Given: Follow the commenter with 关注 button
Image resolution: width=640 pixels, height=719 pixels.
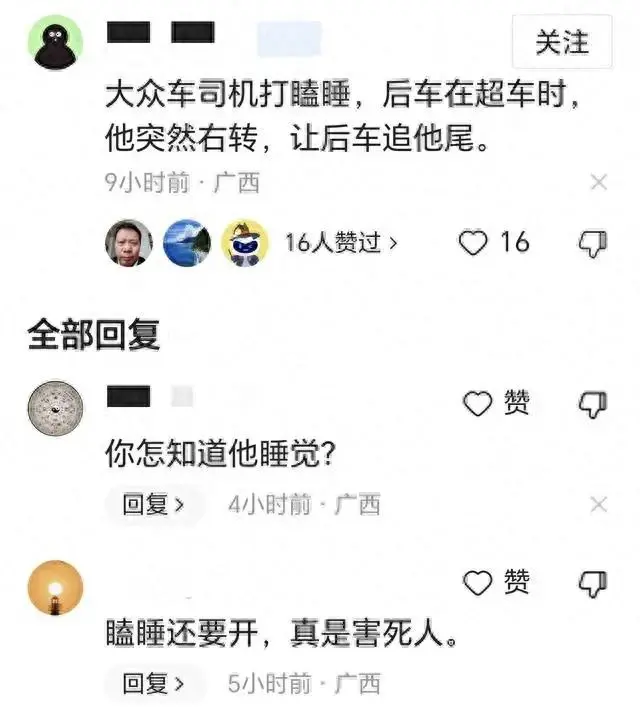Looking at the screenshot, I should coord(561,42).
